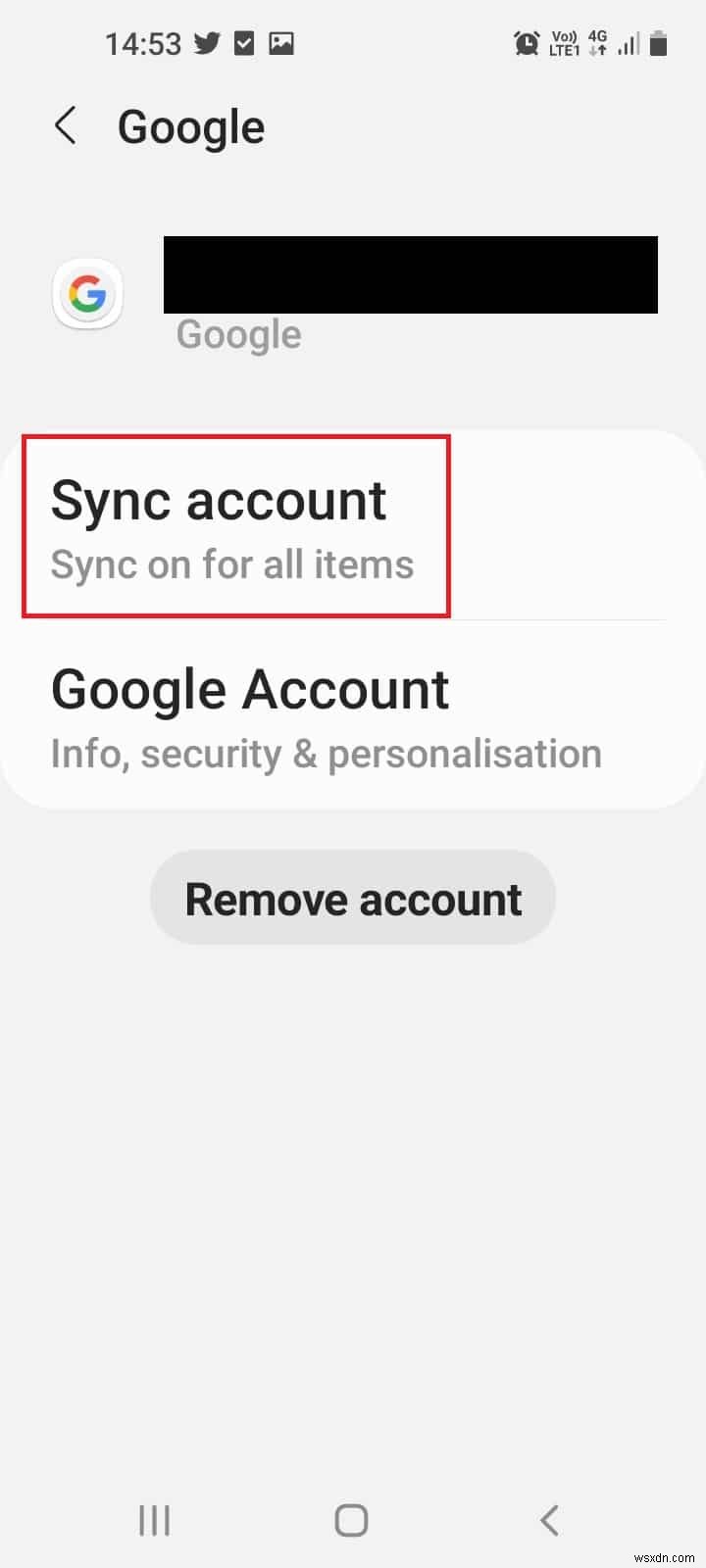706x1568 pixels.
Task: Open the Twitter notification icon
Action: pyautogui.click(x=207, y=42)
